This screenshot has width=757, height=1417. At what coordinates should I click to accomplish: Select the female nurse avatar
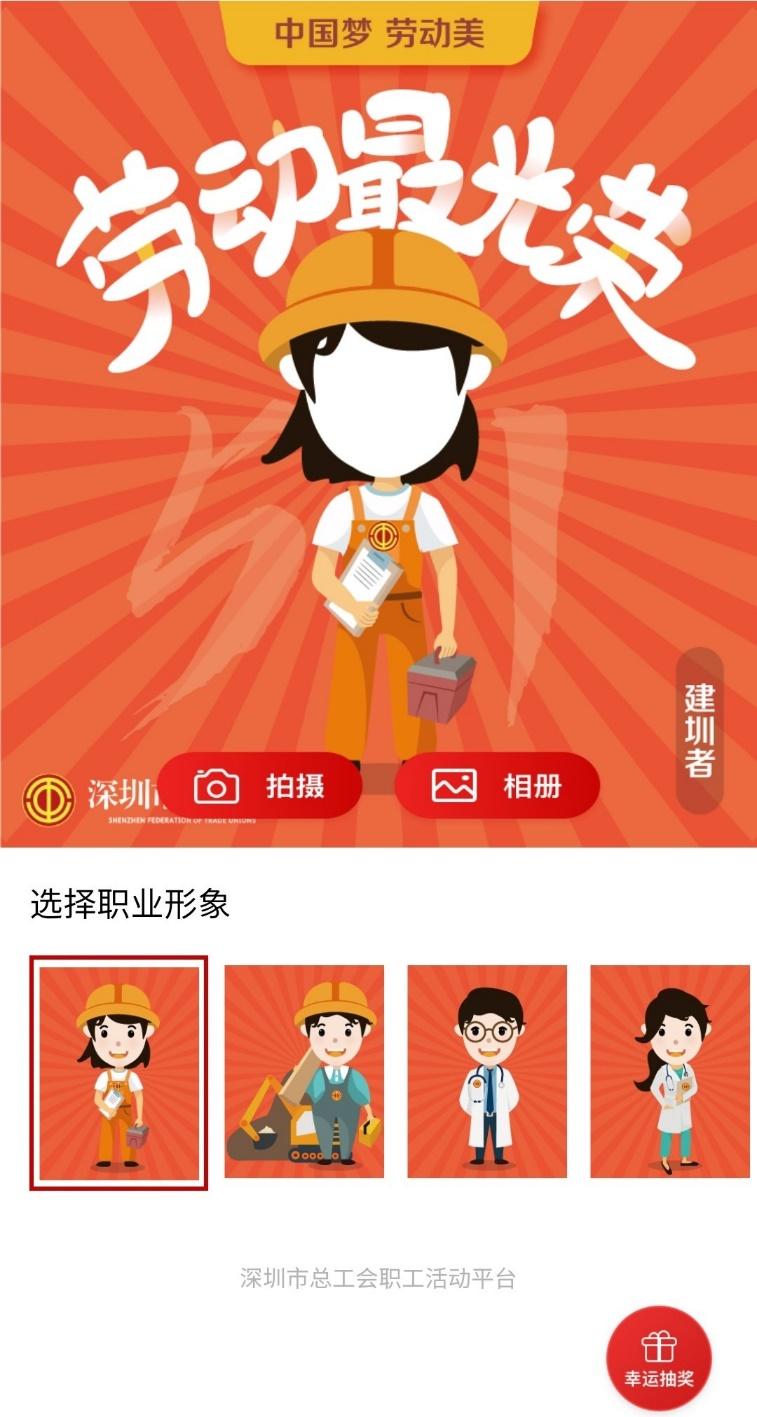669,1071
